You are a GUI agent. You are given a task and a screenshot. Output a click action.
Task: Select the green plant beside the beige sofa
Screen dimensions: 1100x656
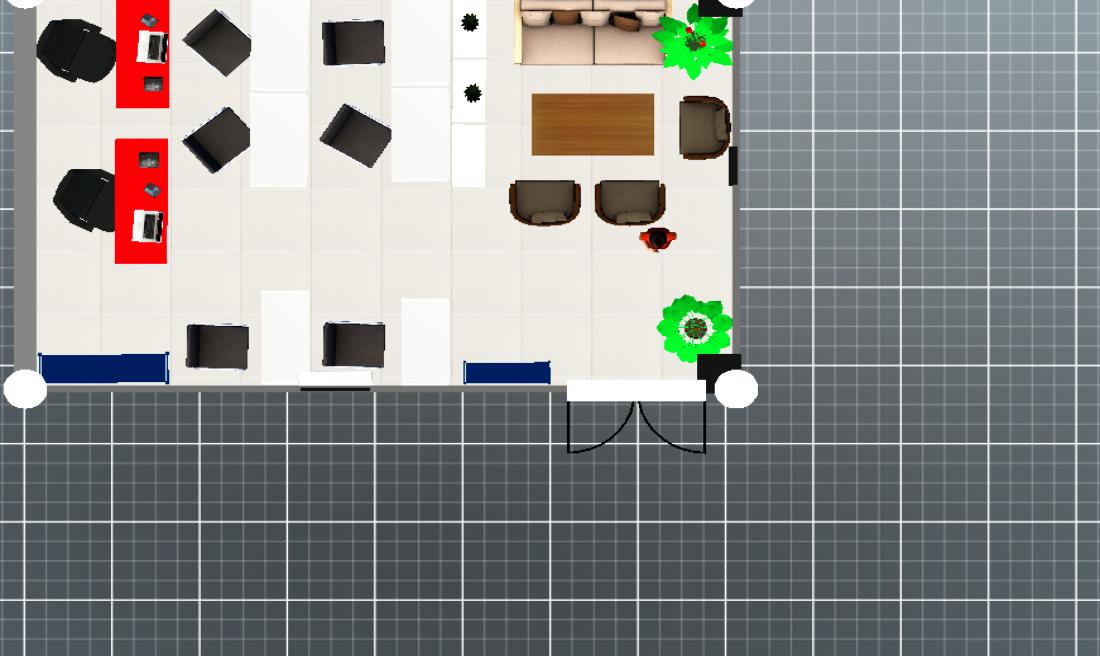point(692,42)
